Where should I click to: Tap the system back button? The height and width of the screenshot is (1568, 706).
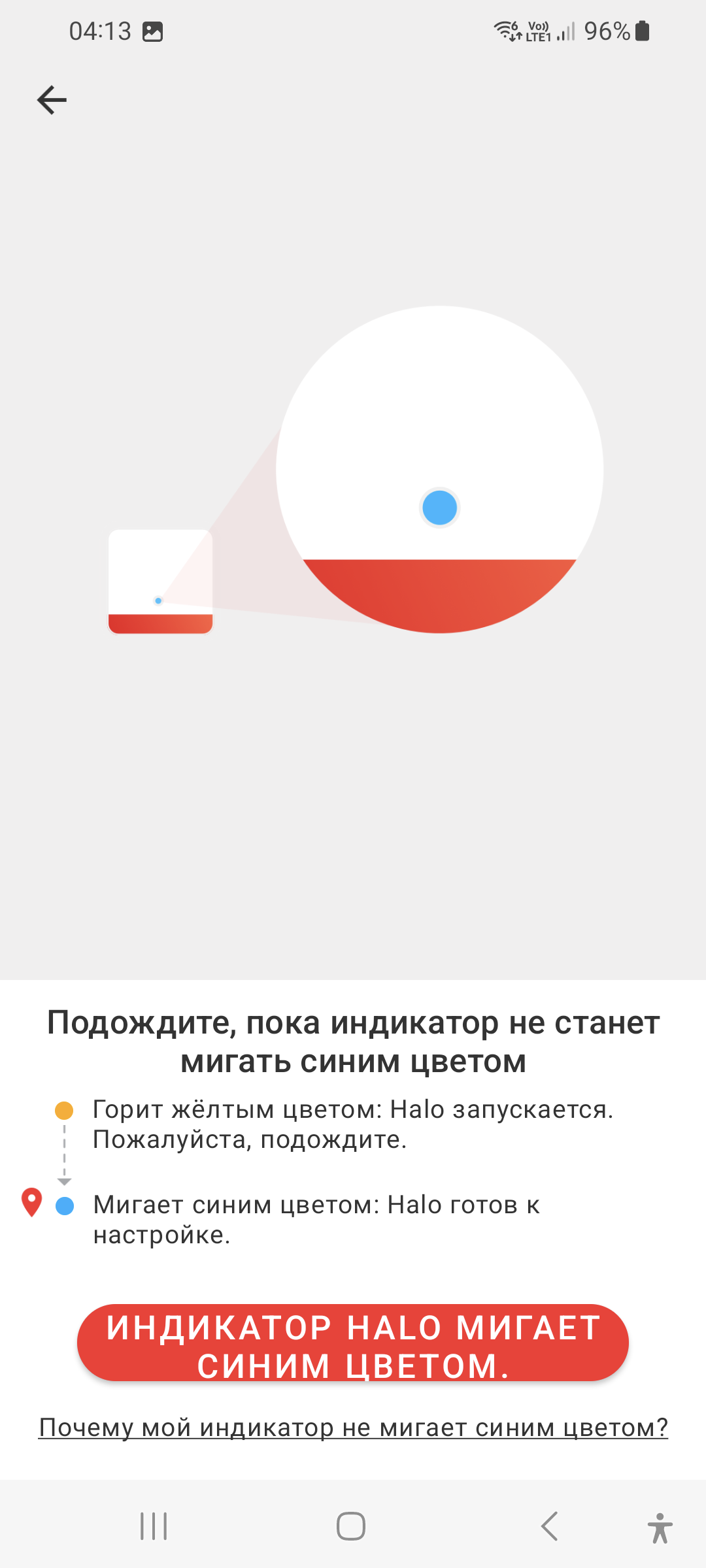550,1526
